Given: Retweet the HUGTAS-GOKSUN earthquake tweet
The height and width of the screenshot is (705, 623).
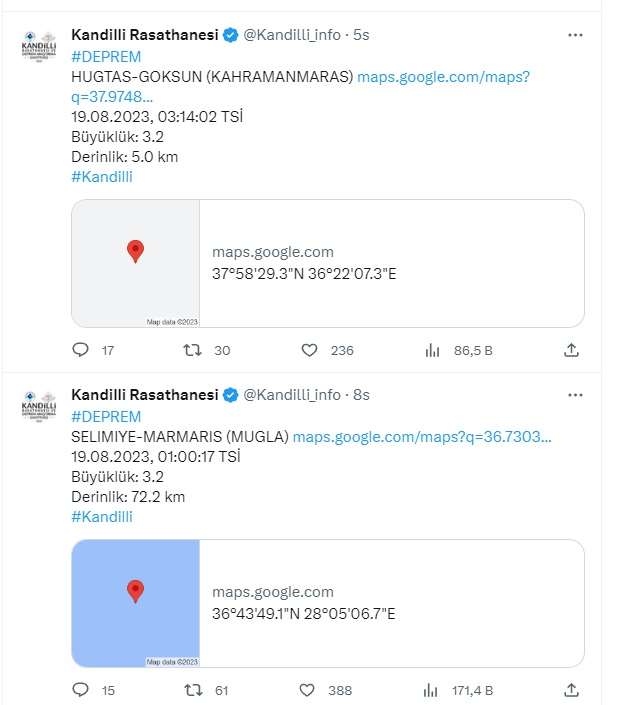Looking at the screenshot, I should pyautogui.click(x=196, y=350).
